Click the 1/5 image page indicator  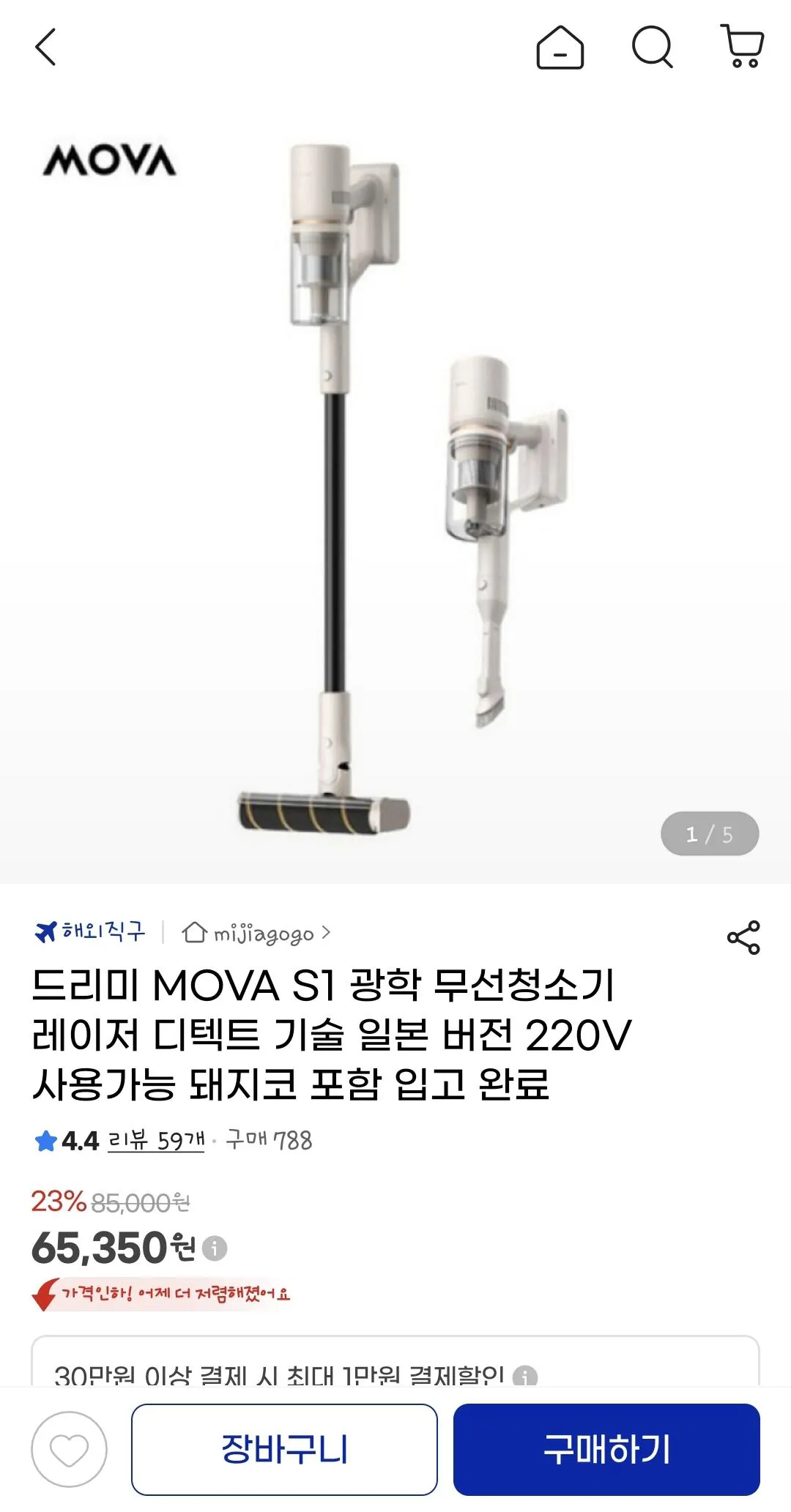click(x=710, y=833)
